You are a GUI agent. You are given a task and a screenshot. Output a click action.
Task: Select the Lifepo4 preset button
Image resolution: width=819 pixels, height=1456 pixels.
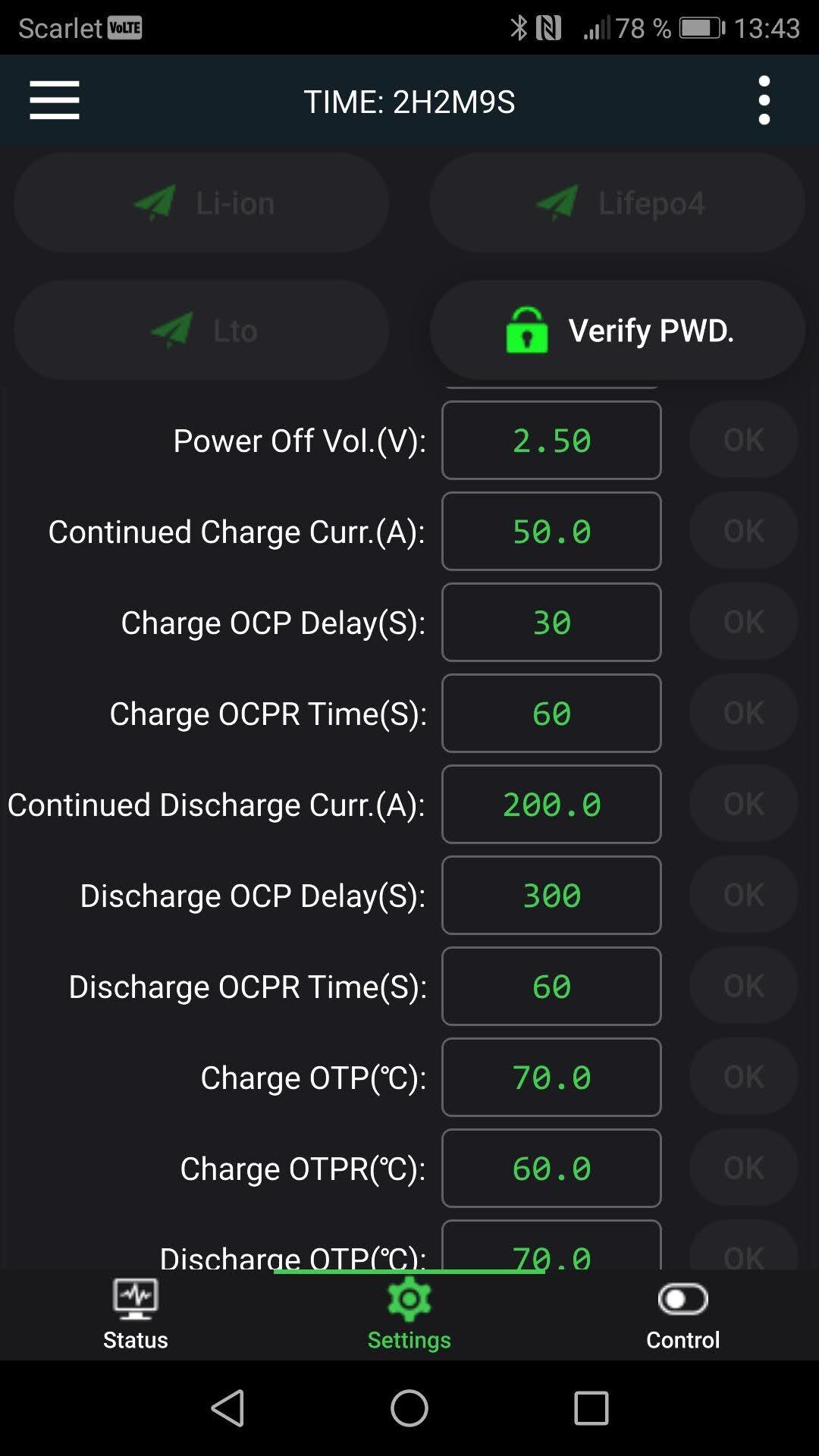tap(617, 203)
